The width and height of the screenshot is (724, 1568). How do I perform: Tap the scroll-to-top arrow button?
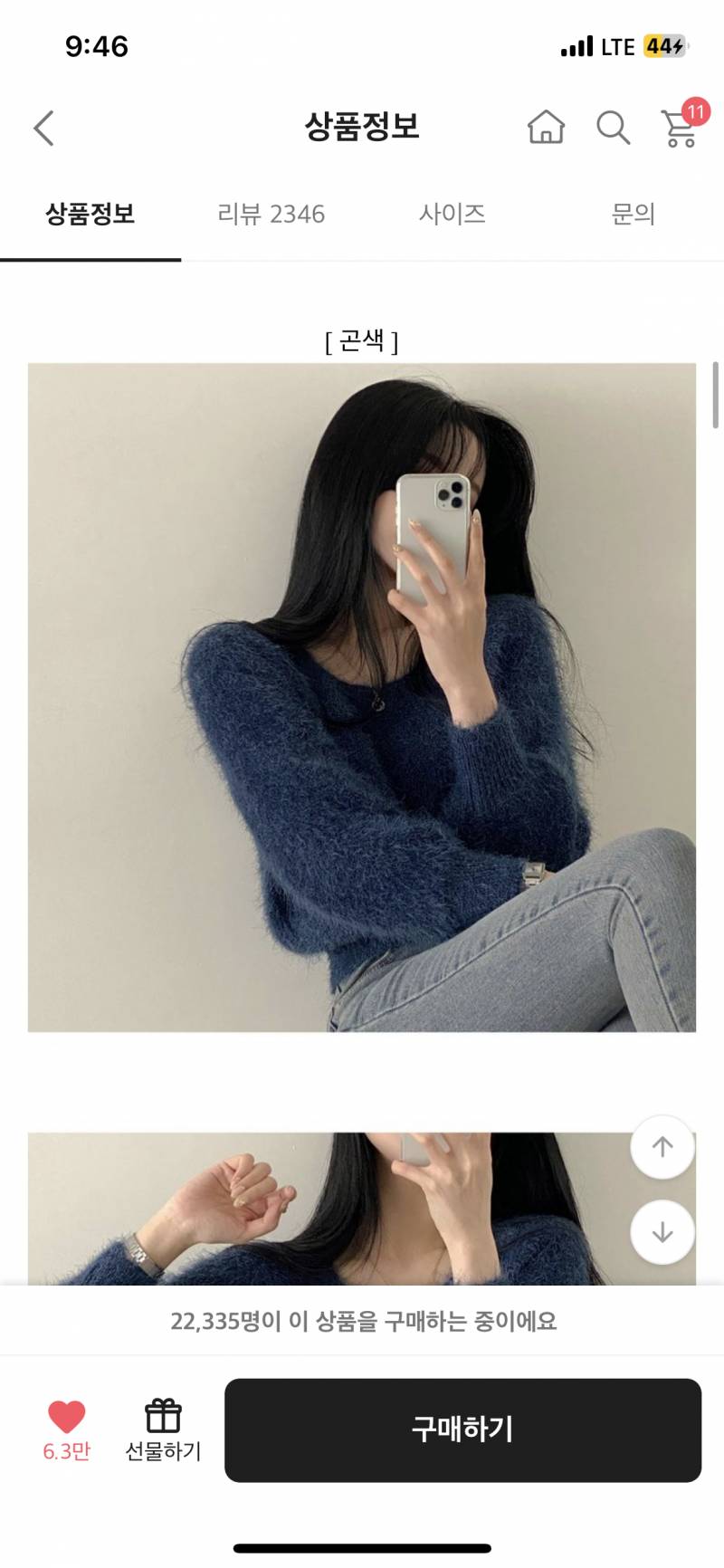tap(662, 1147)
